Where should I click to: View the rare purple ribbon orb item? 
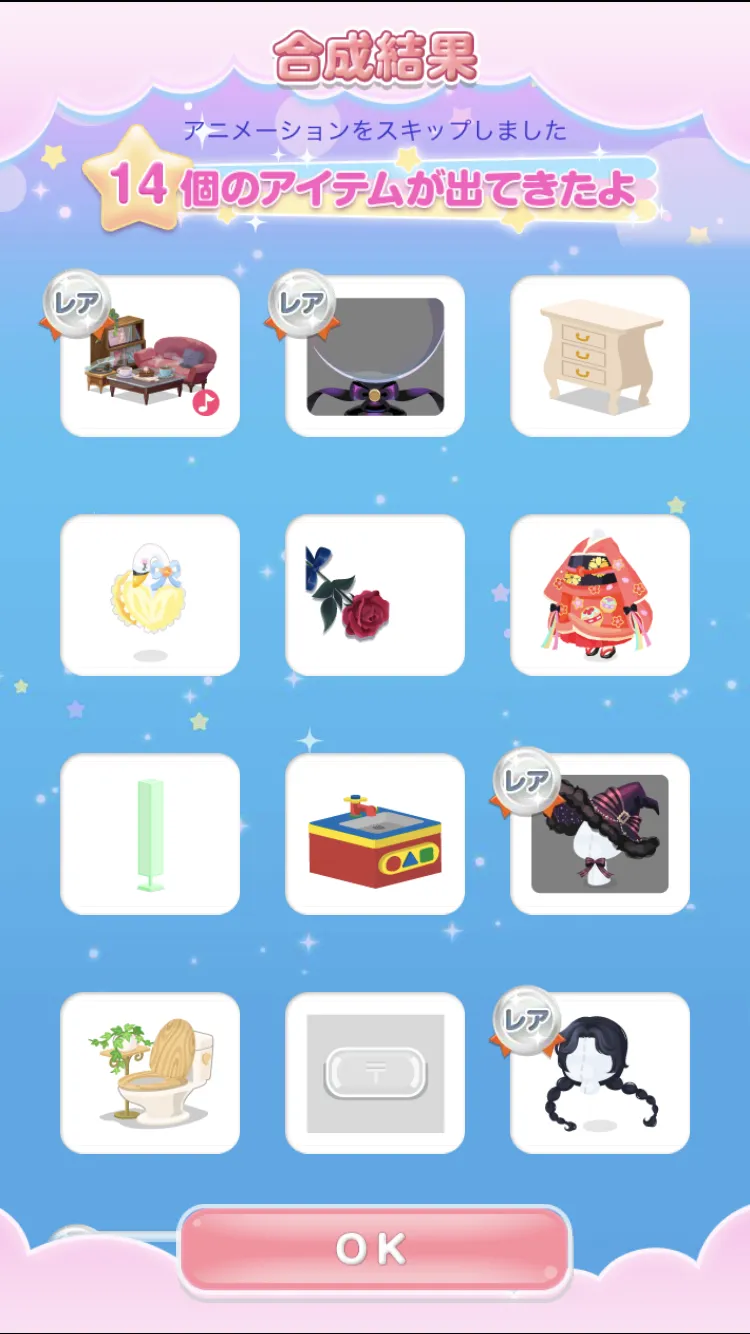pyautogui.click(x=375, y=356)
